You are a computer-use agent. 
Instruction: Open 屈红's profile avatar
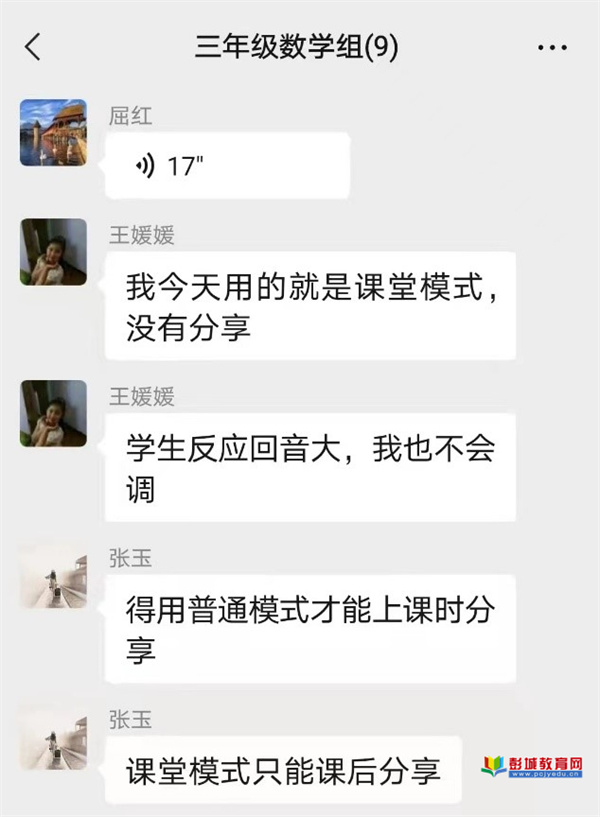click(x=53, y=132)
